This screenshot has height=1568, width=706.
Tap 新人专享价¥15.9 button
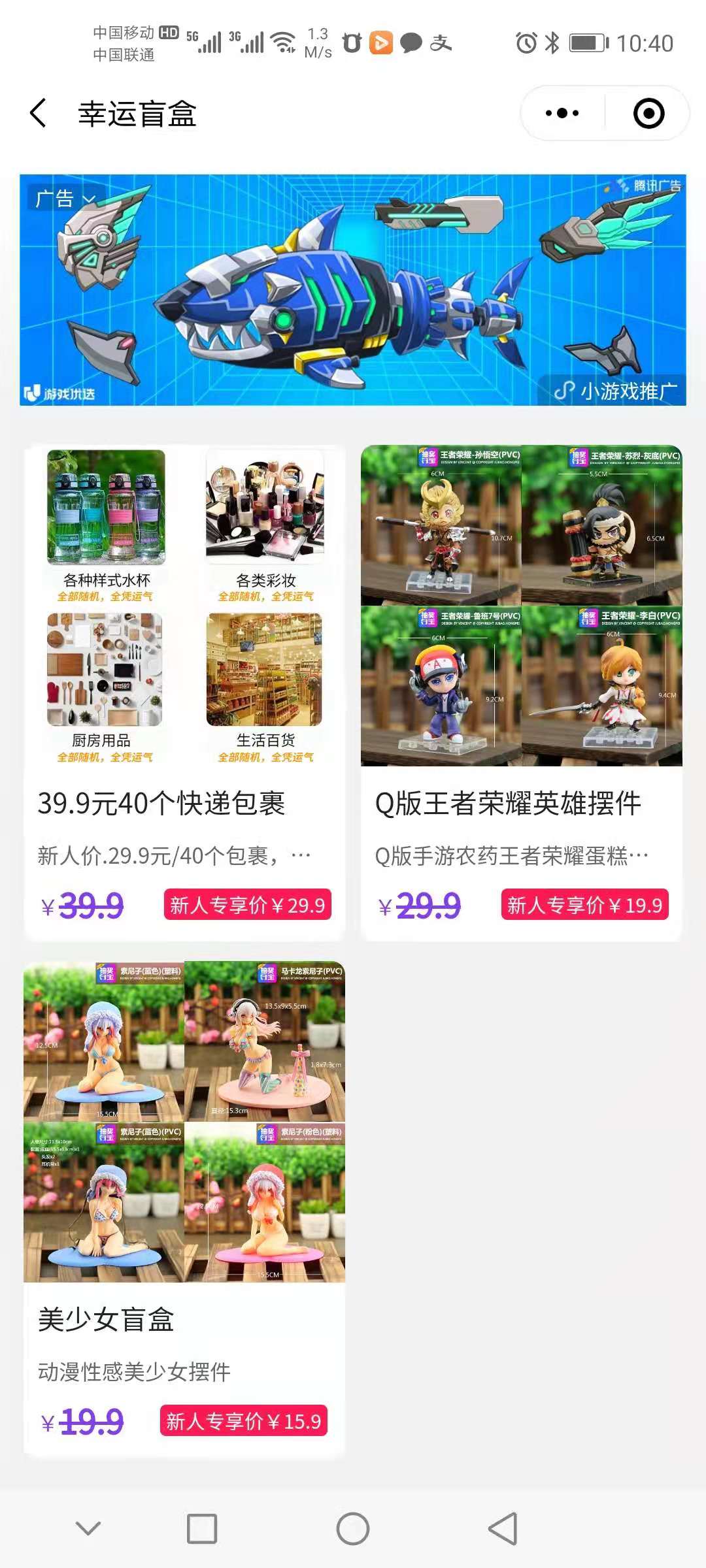pos(243,1421)
